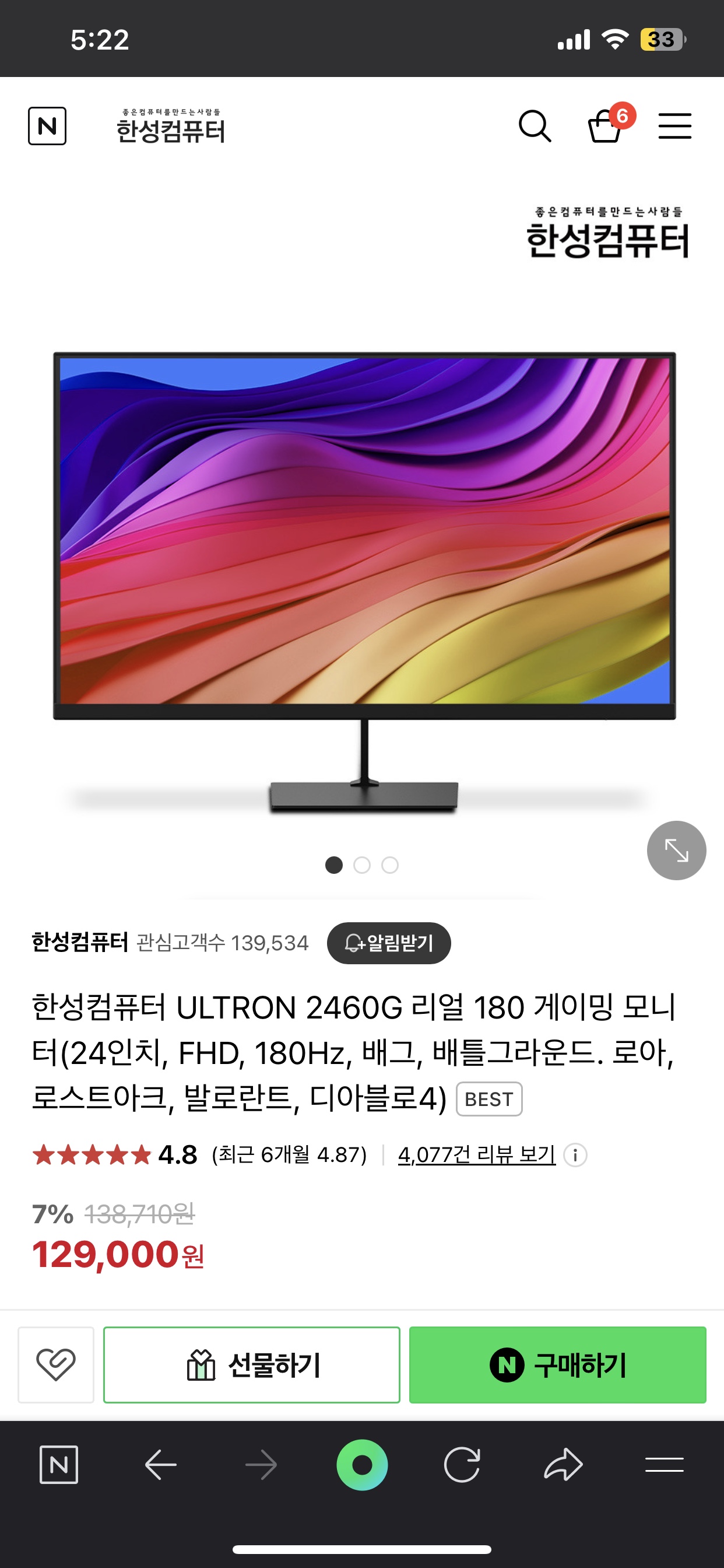Screen dimensions: 724x1568
Task: Tap 구매하기 to buy the monitor
Action: pos(557,1364)
